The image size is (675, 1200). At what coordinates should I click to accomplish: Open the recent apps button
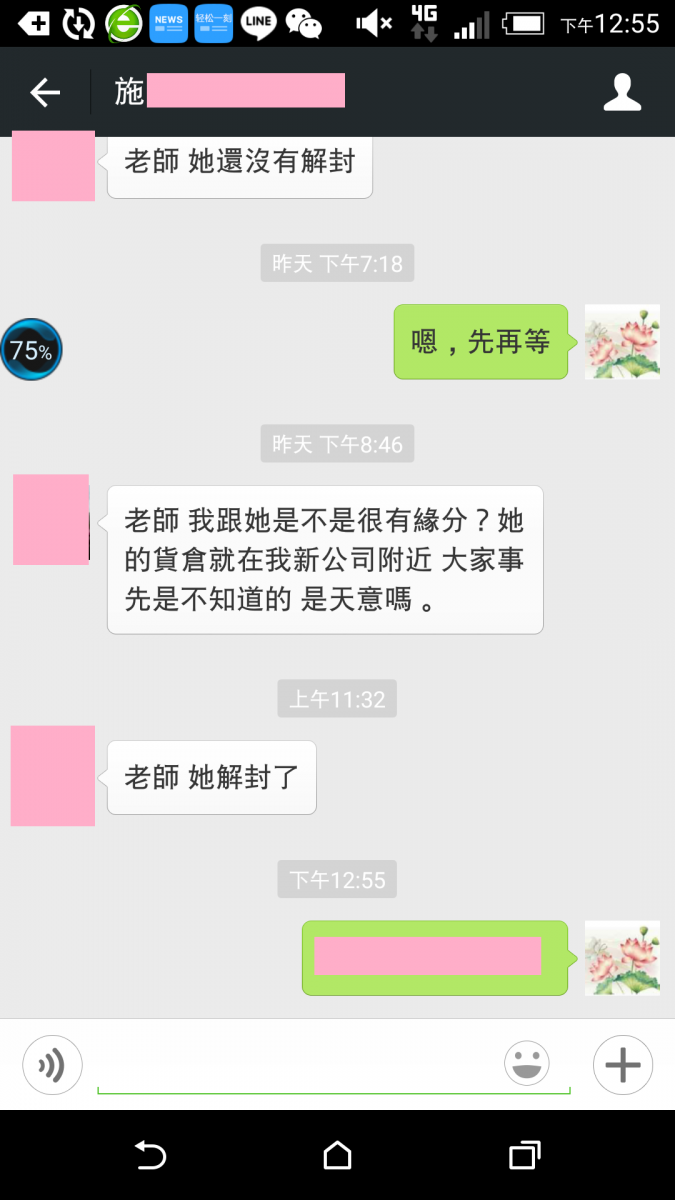coord(524,1156)
